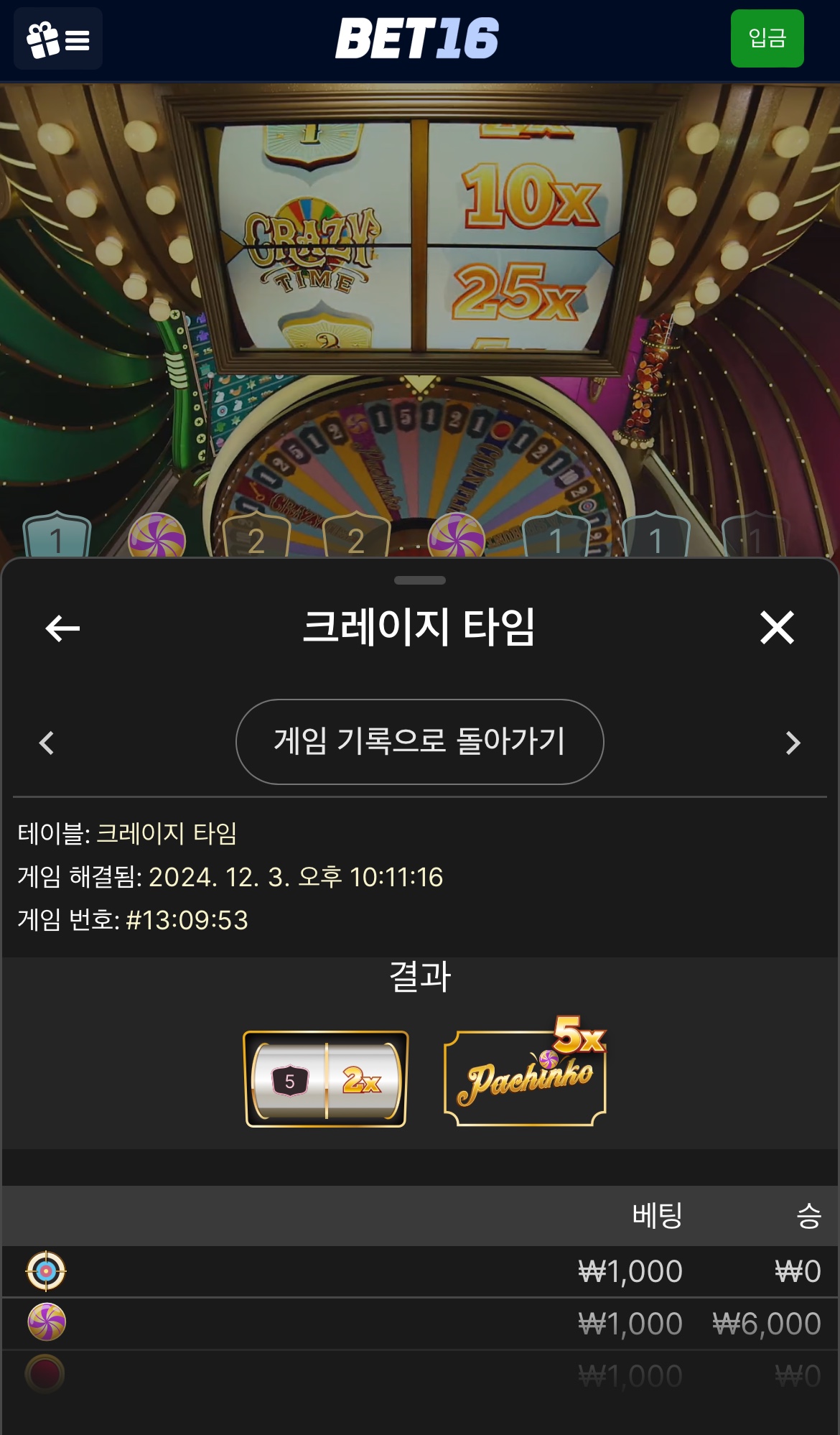The width and height of the screenshot is (840, 1435).
Task: Select 게임 기록으로 돌아가기 button
Action: click(x=419, y=741)
